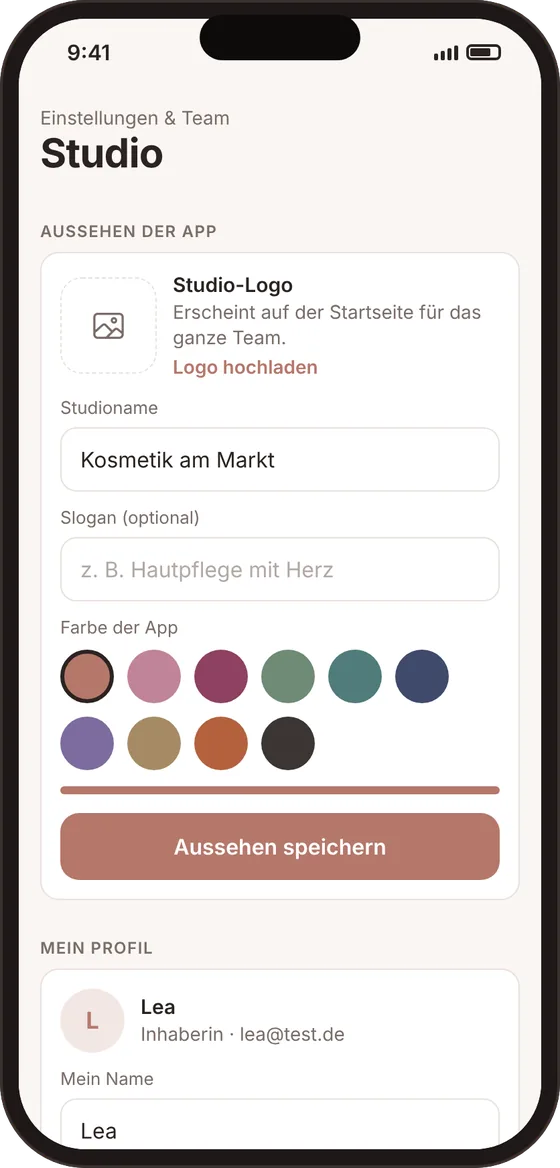Image resolution: width=560 pixels, height=1168 pixels.
Task: Tap the studio logo image placeholder
Action: (109, 326)
